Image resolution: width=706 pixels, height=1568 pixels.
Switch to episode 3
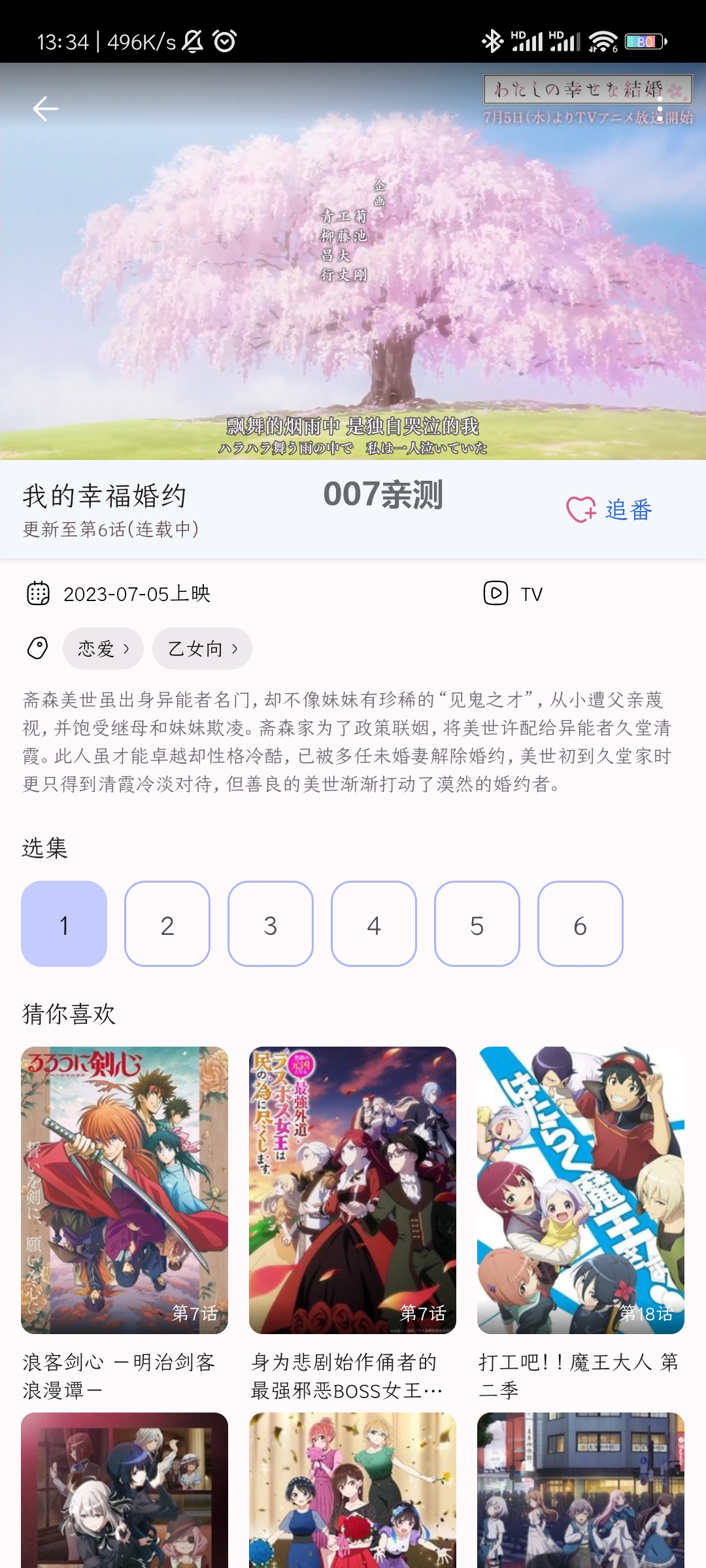point(271,924)
